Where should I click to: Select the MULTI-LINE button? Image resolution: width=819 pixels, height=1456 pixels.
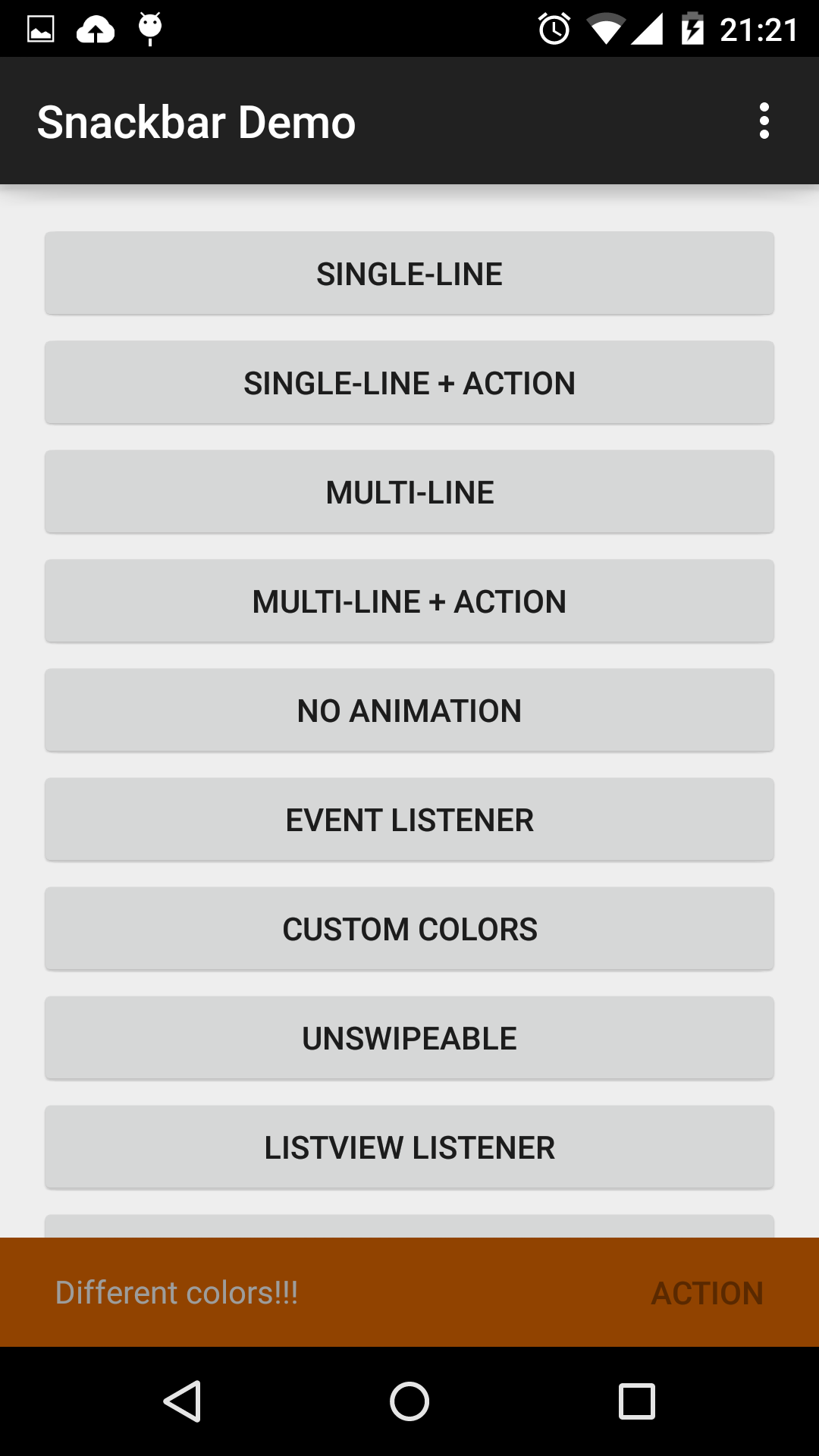coord(409,492)
